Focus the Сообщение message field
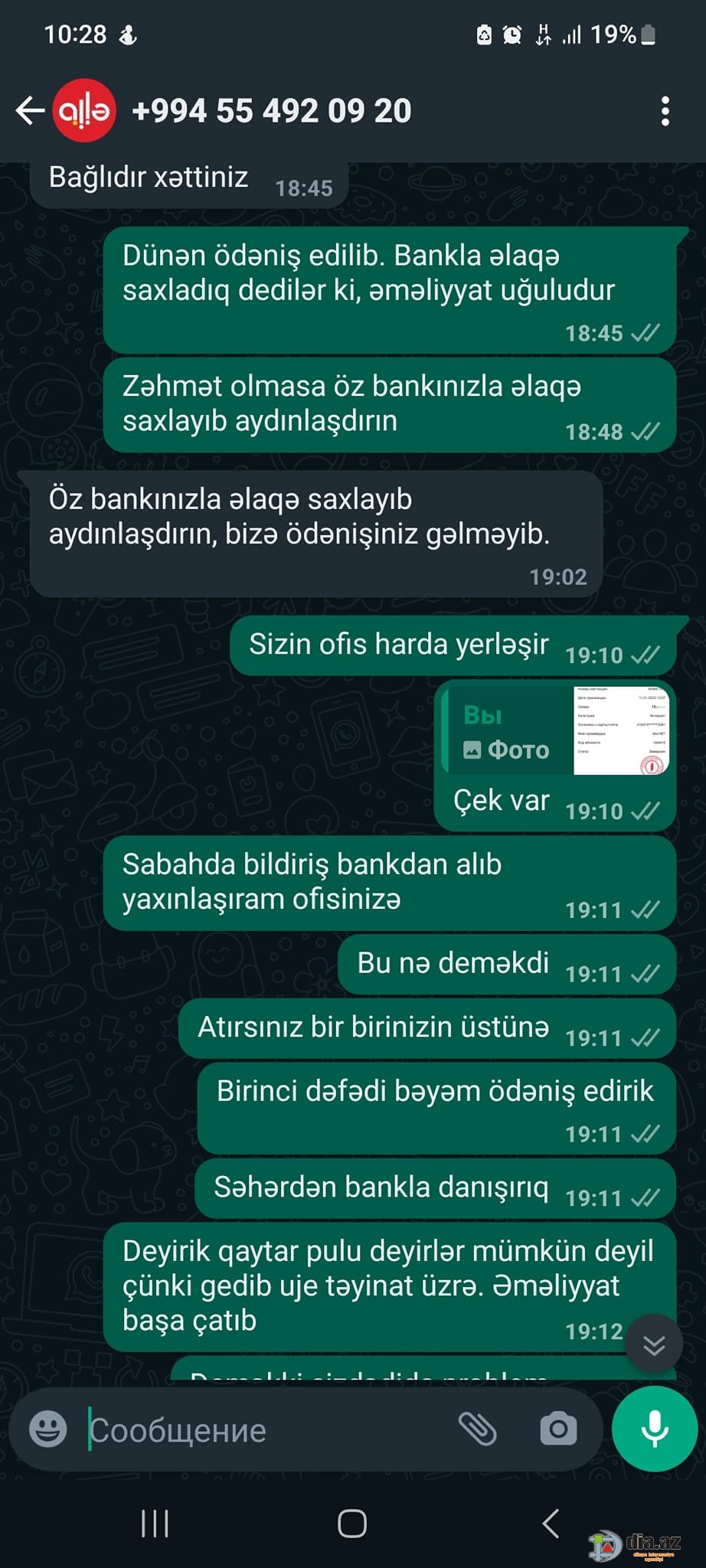706x1568 pixels. [x=268, y=1429]
